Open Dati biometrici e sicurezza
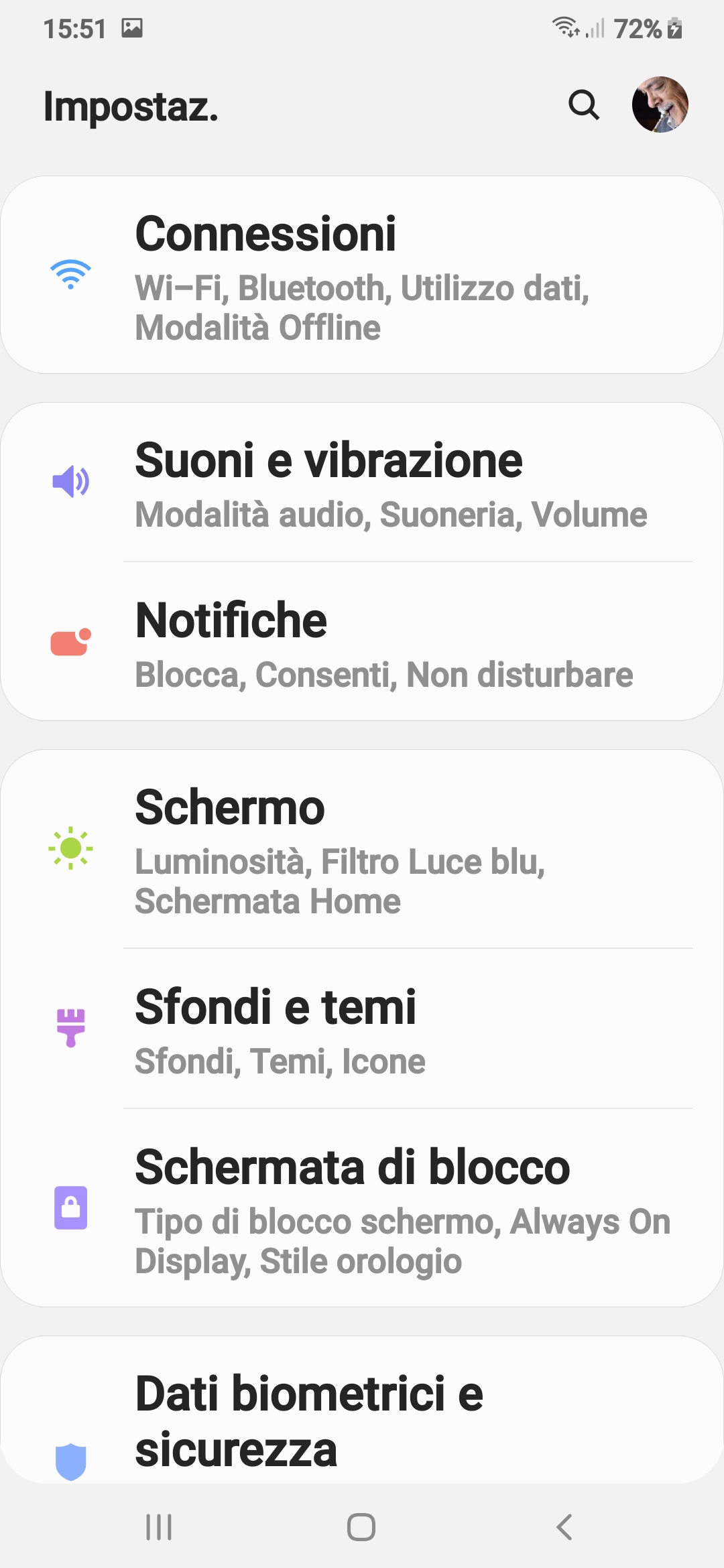The image size is (724, 1568). pos(362,1421)
